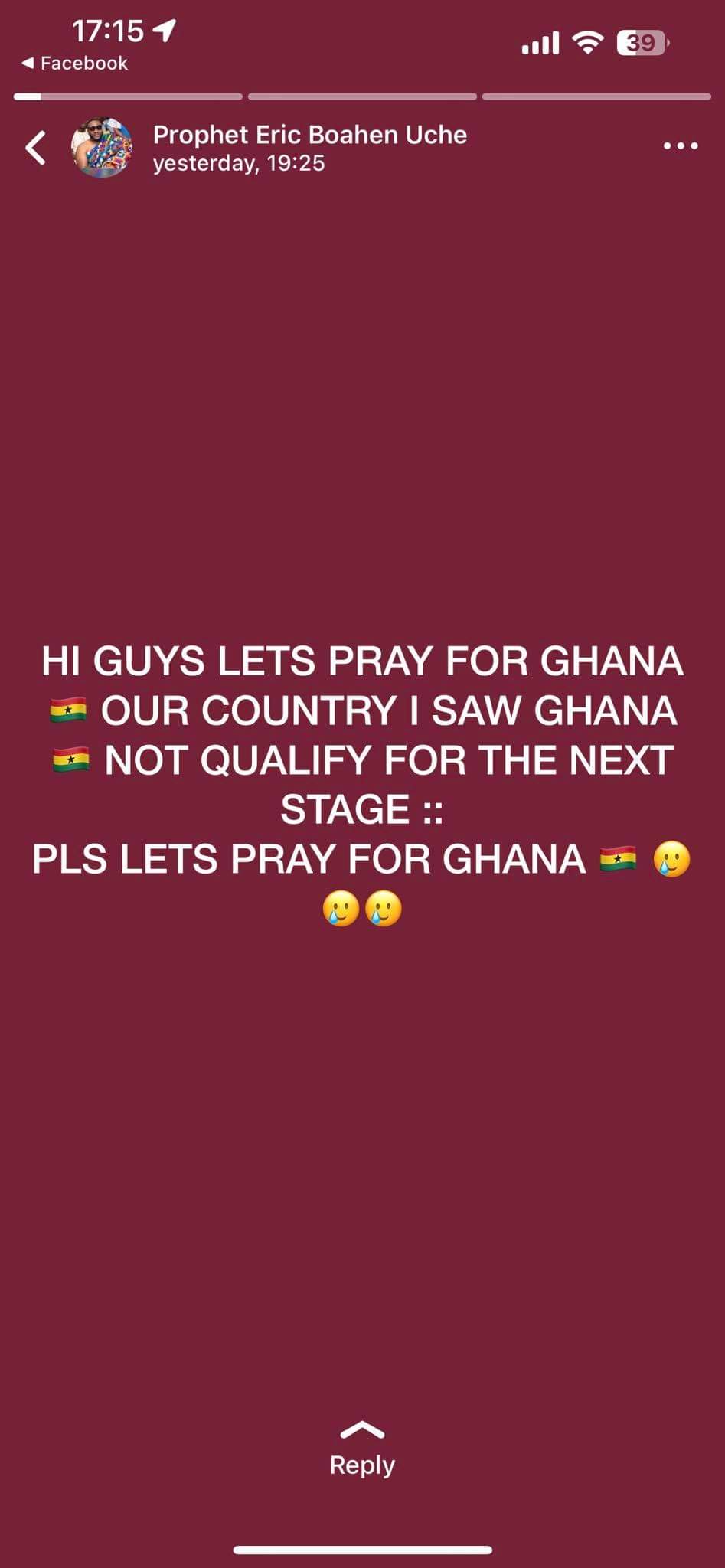Tap the name Prophet Eric Boahen Uche

coord(309,135)
